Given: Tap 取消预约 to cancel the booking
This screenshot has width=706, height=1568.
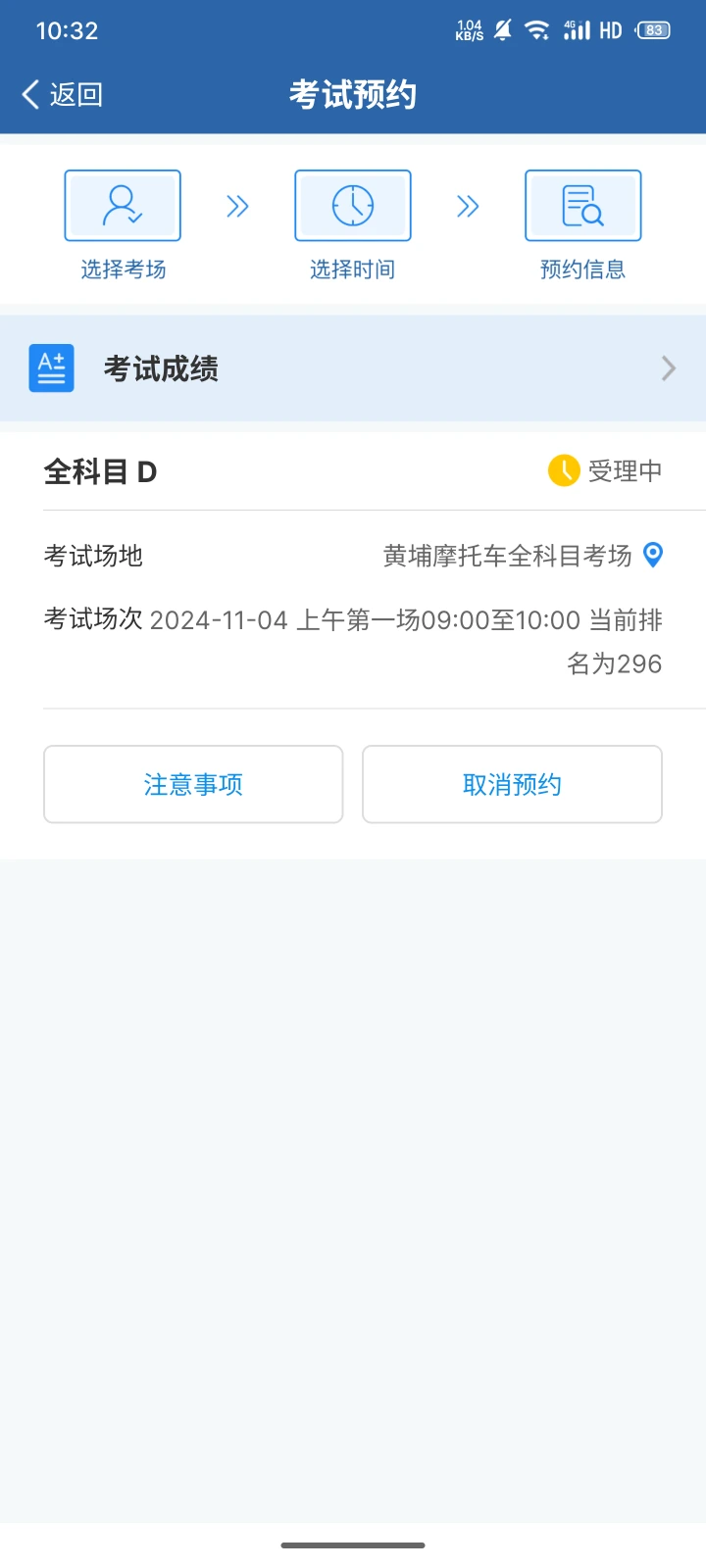Looking at the screenshot, I should pos(512,784).
